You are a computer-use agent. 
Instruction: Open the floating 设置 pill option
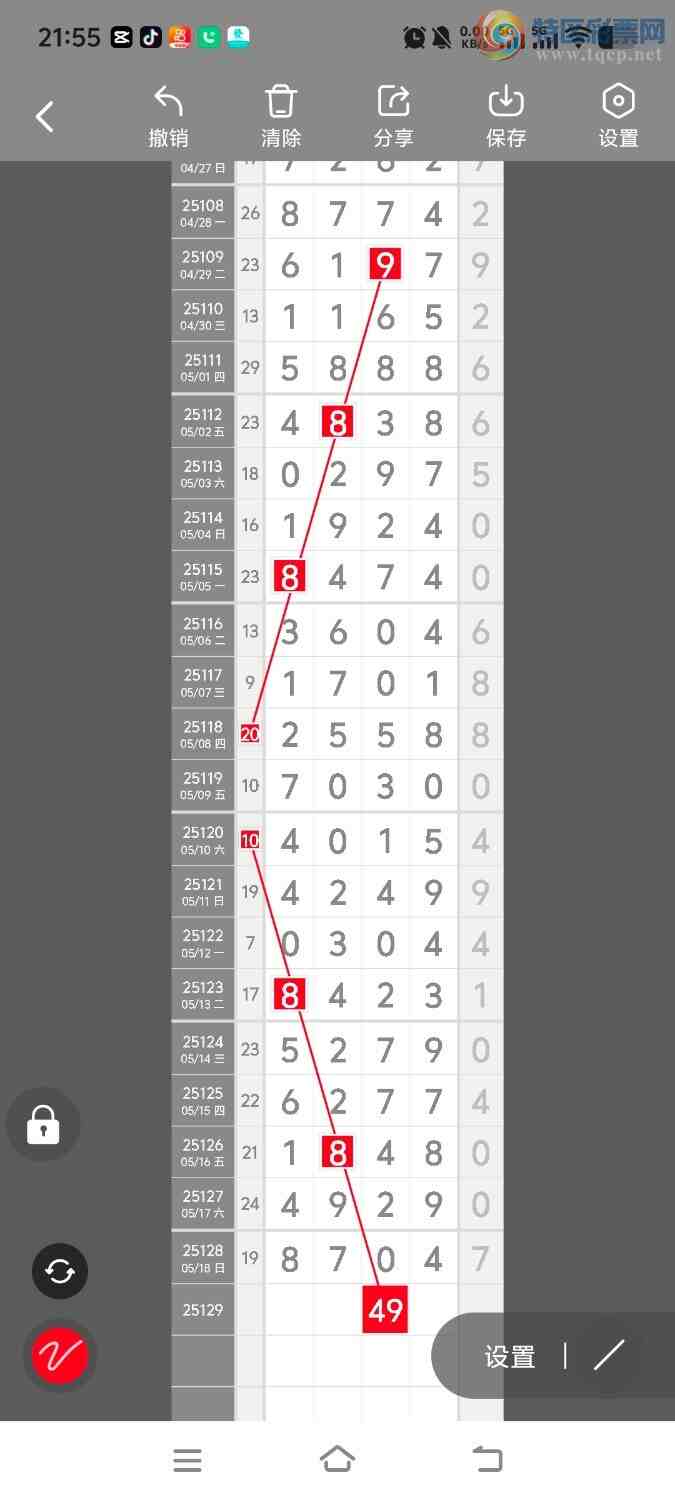510,1356
